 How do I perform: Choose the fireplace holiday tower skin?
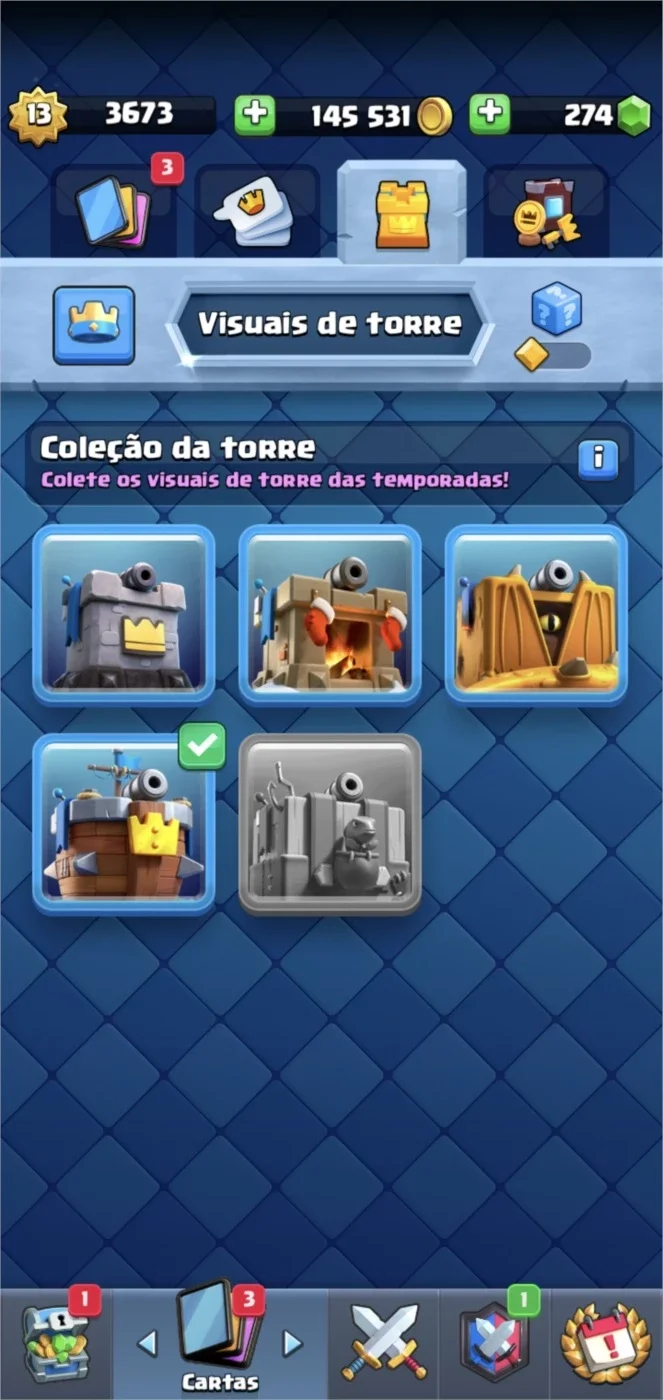point(330,615)
